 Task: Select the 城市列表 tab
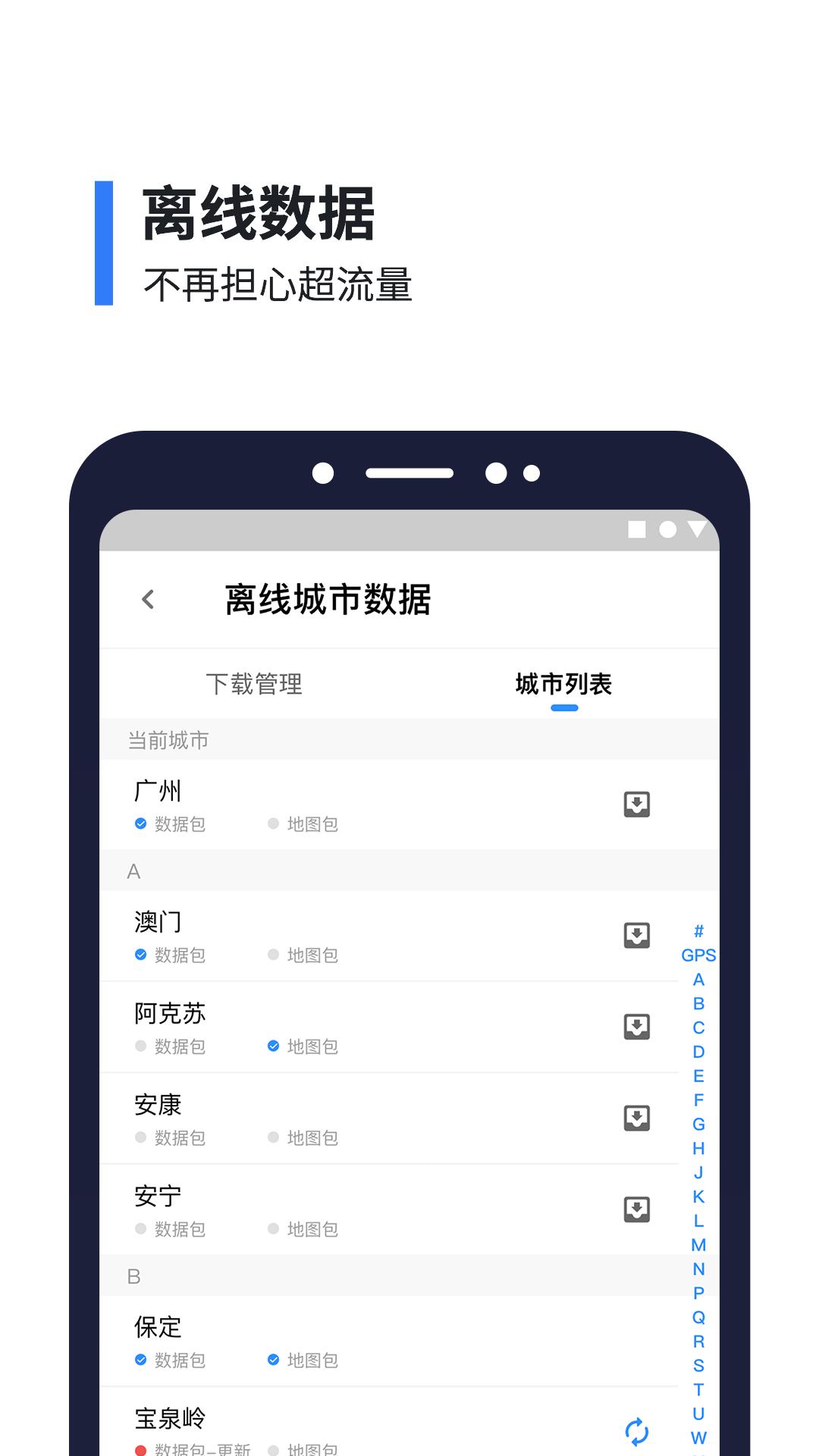[x=564, y=684]
